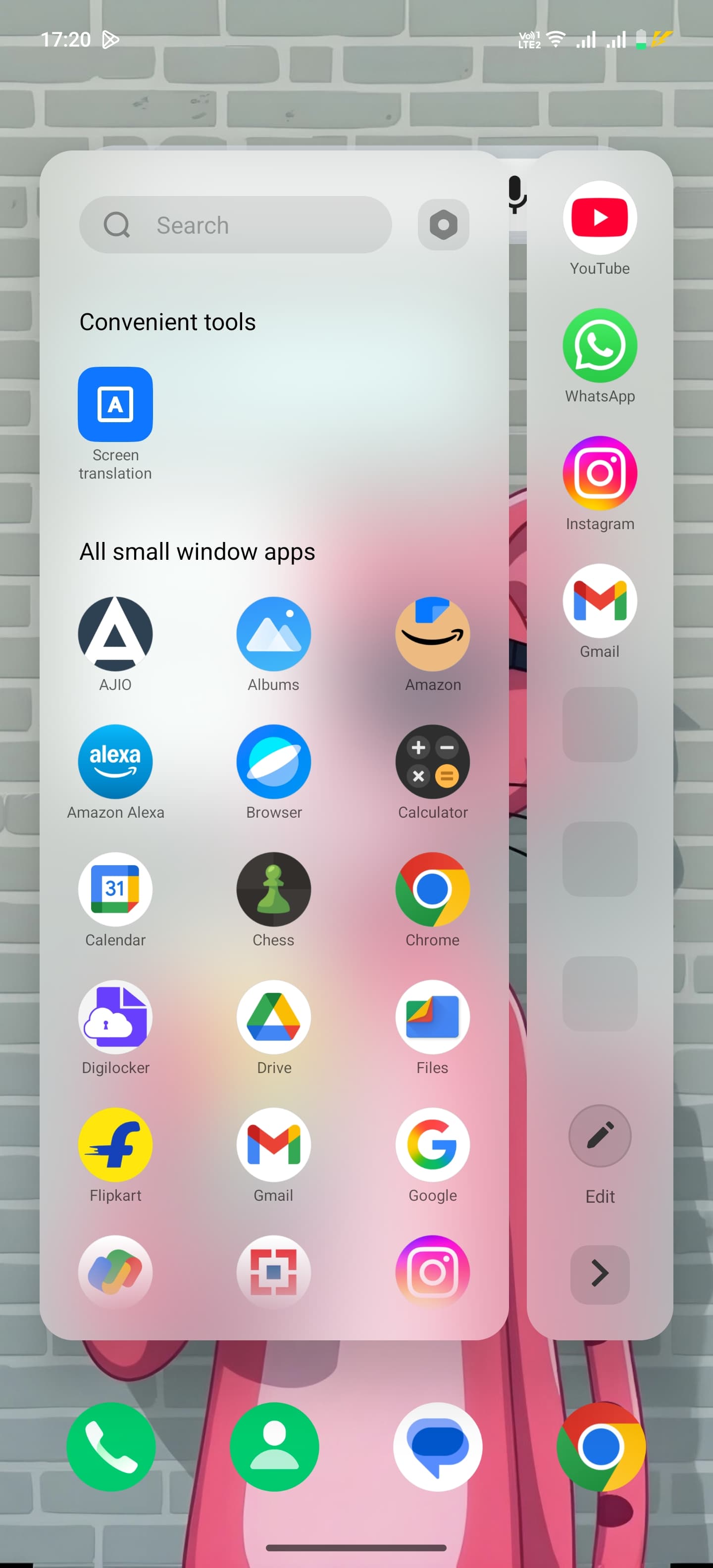Tap the Edit pencil button

[600, 1136]
